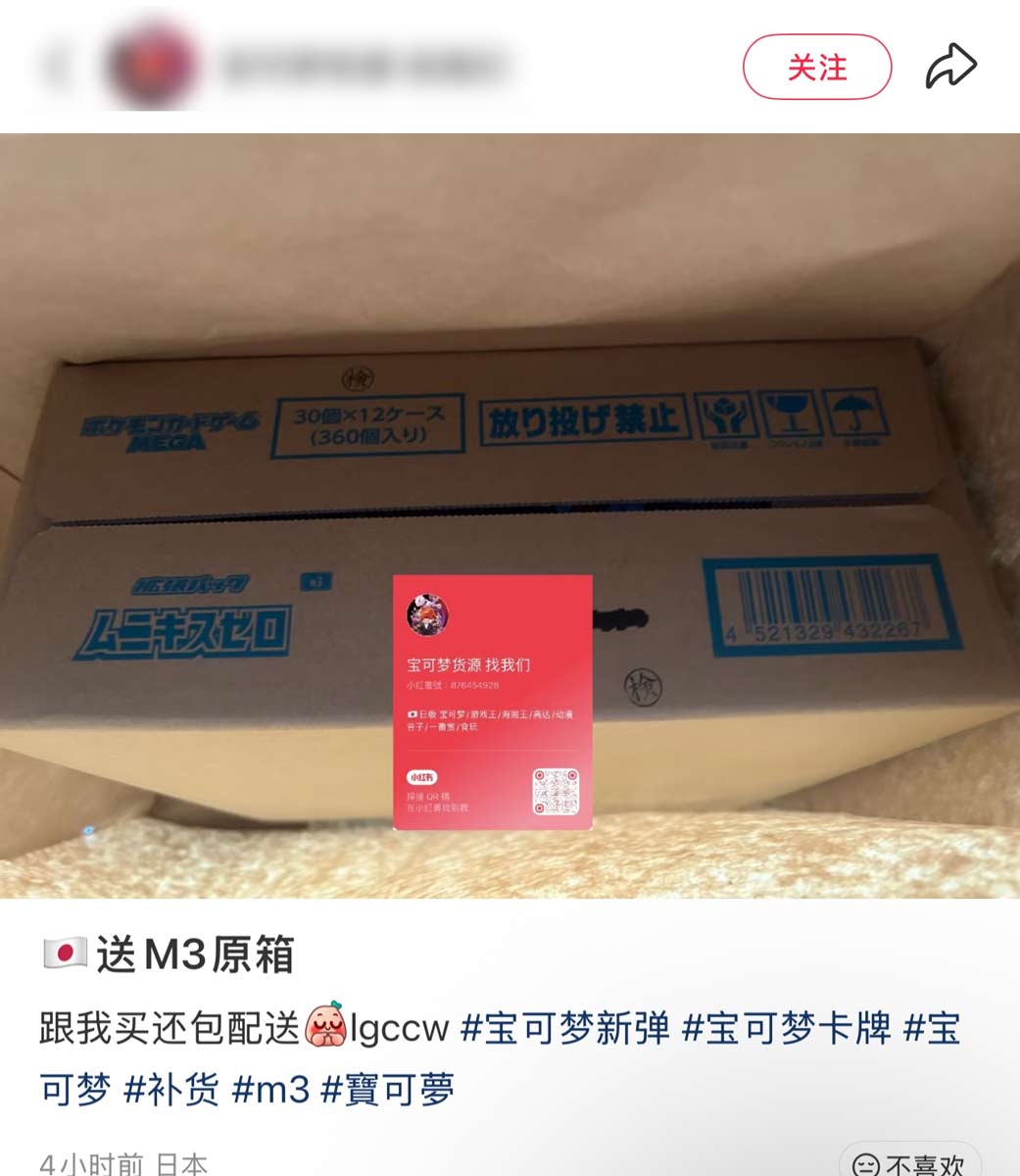Open the author's profile avatar
1020x1176 pixels.
coord(152,67)
